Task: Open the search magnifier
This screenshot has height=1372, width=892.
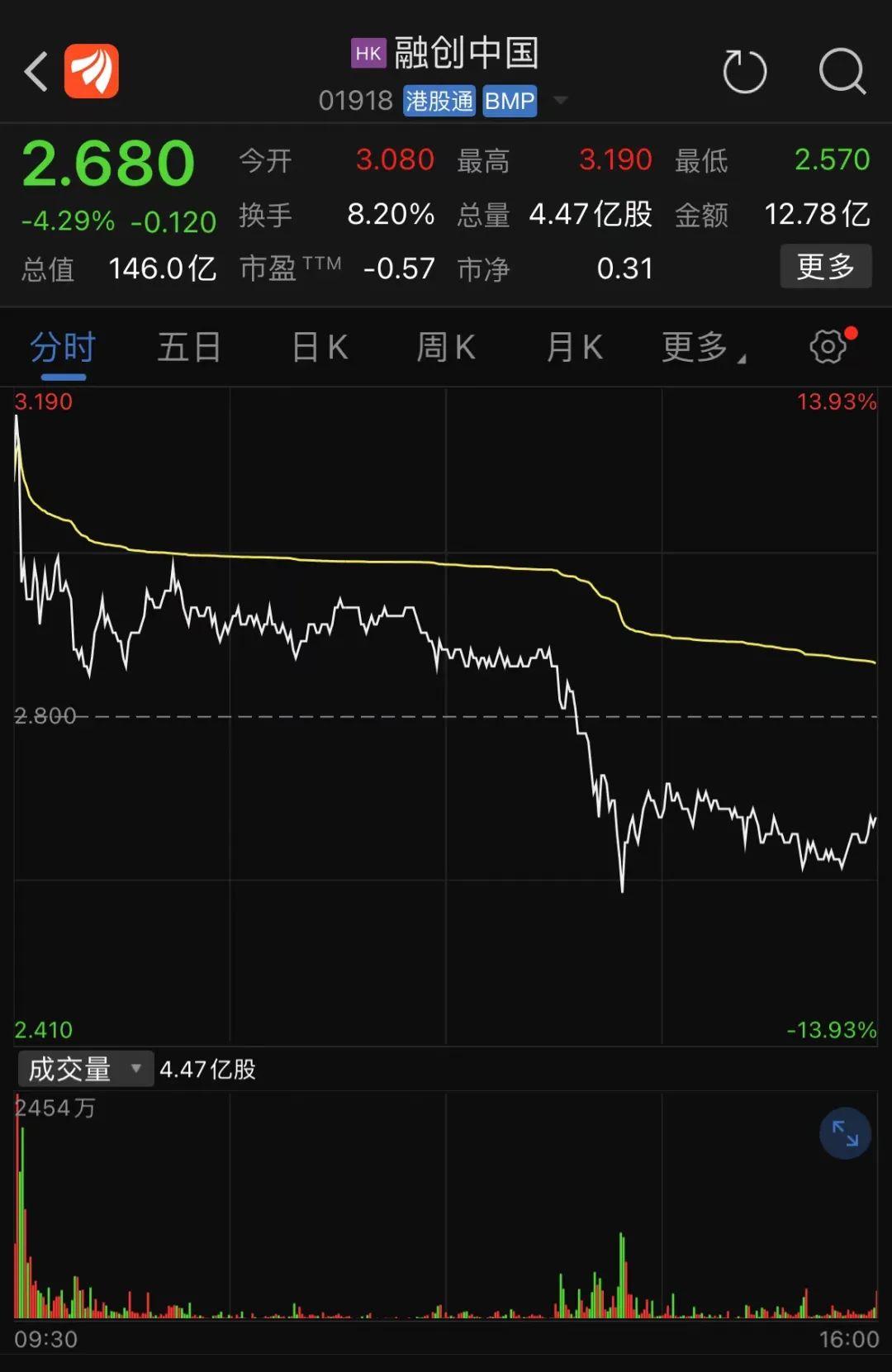Action: (842, 71)
